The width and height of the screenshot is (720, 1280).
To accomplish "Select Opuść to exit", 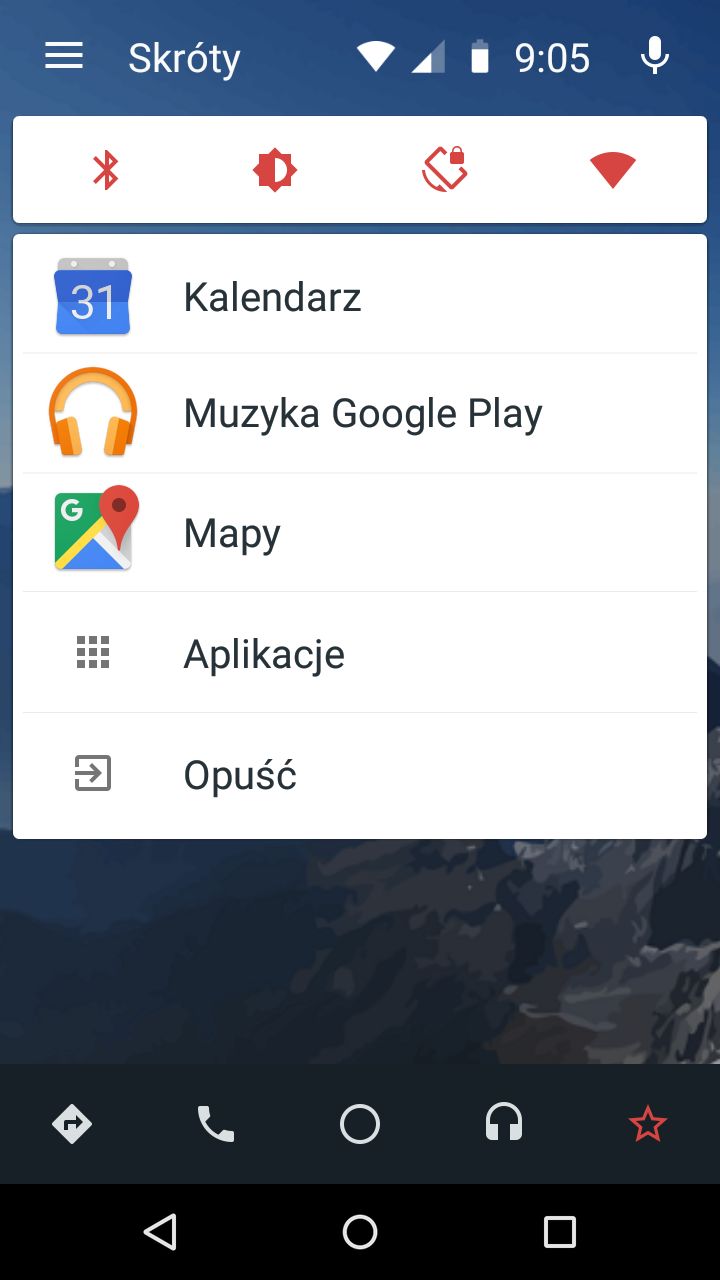I will click(x=360, y=774).
